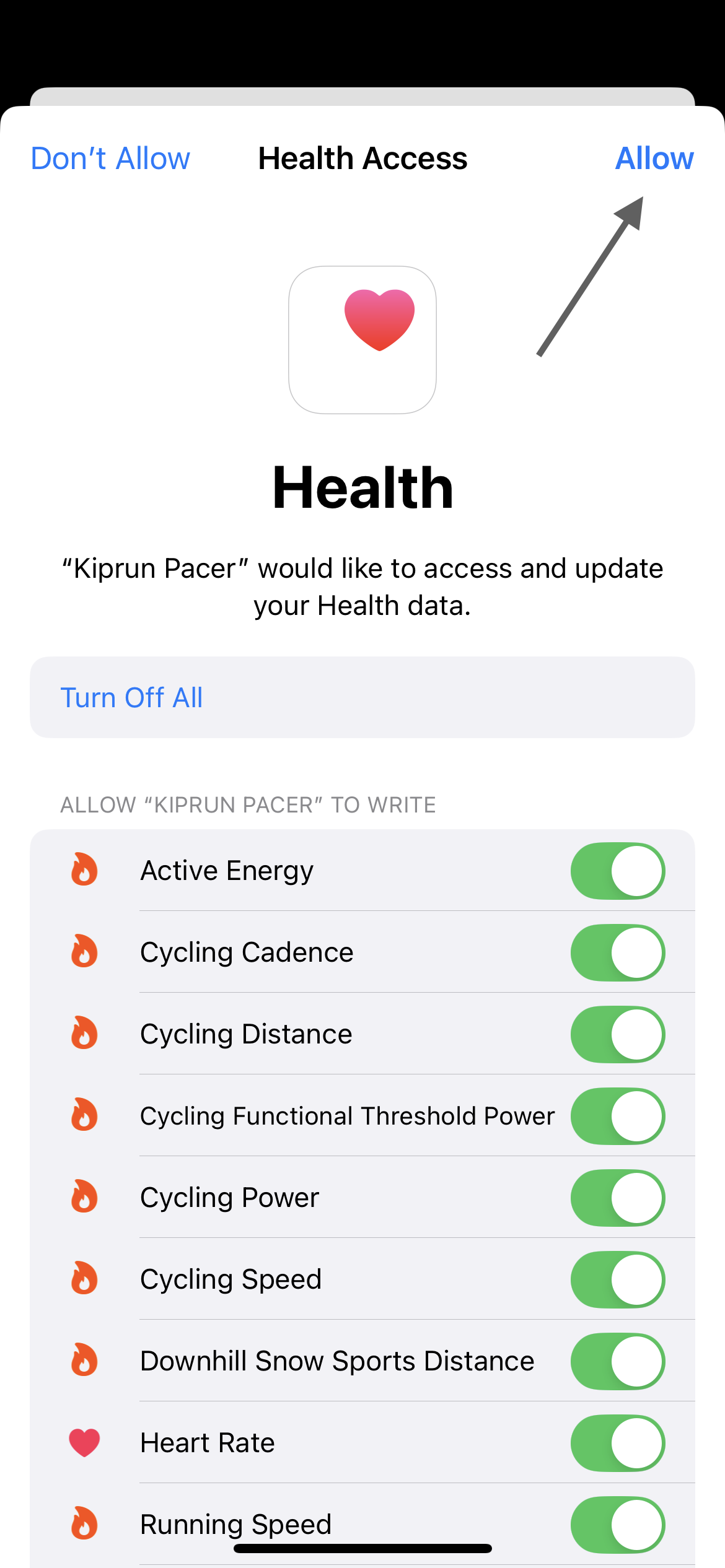Allow Kiprun Pacer health access
The image size is (725, 1568).
click(x=654, y=159)
